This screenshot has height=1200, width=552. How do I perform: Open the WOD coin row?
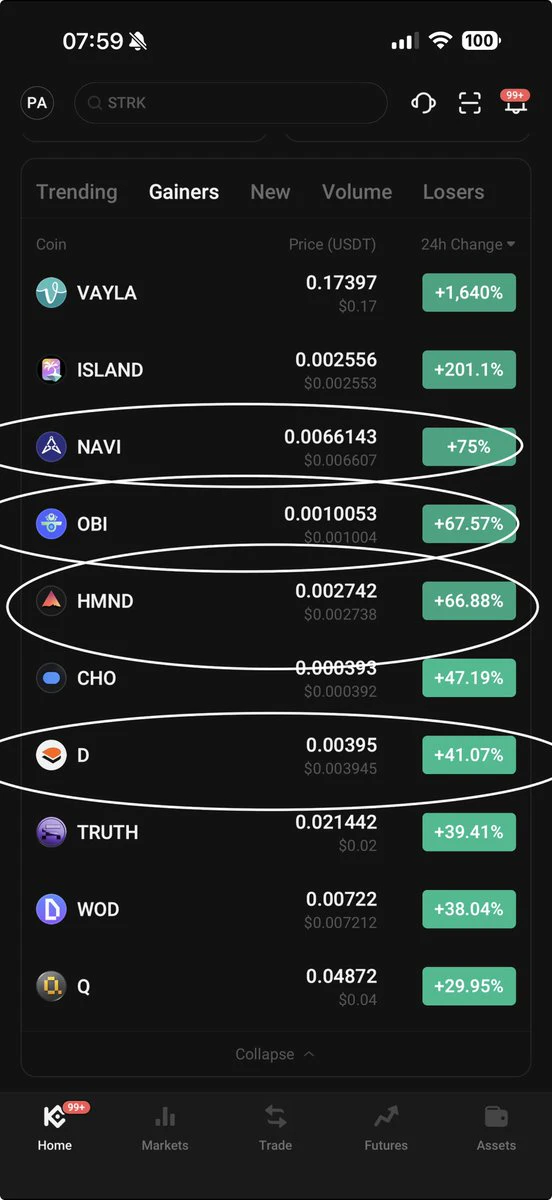coord(276,909)
